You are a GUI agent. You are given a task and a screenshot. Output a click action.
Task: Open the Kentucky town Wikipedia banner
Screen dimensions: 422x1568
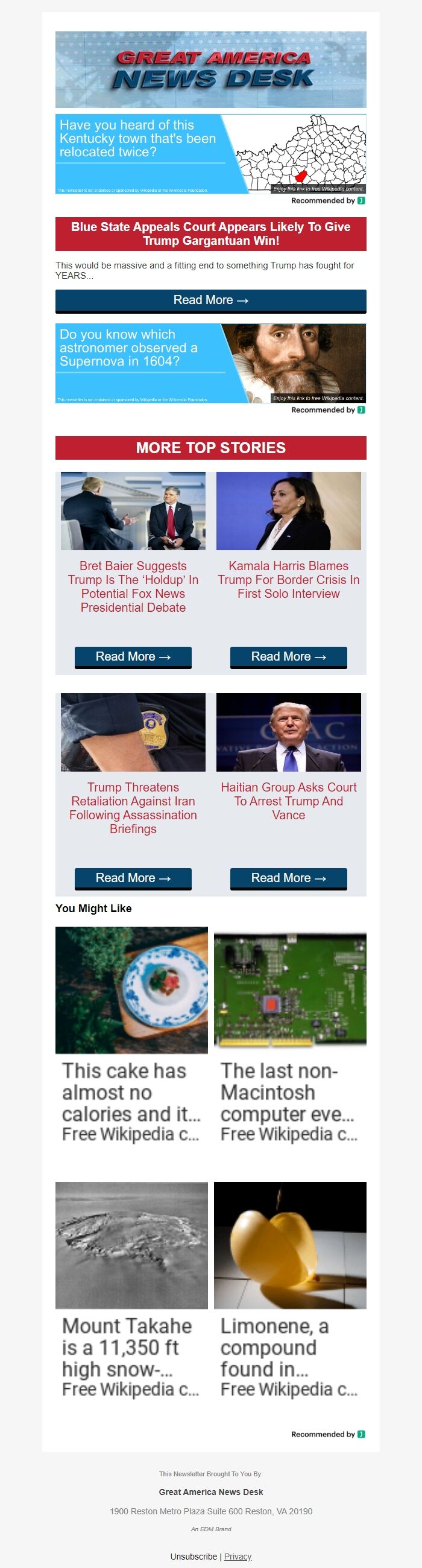pos(210,153)
